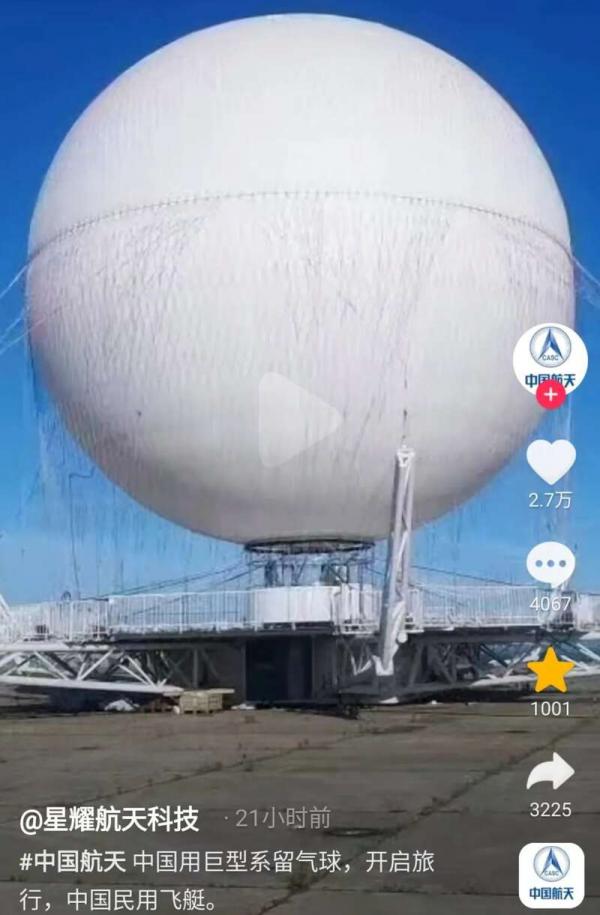Open the @星耀航天科技 profile name

109,820
